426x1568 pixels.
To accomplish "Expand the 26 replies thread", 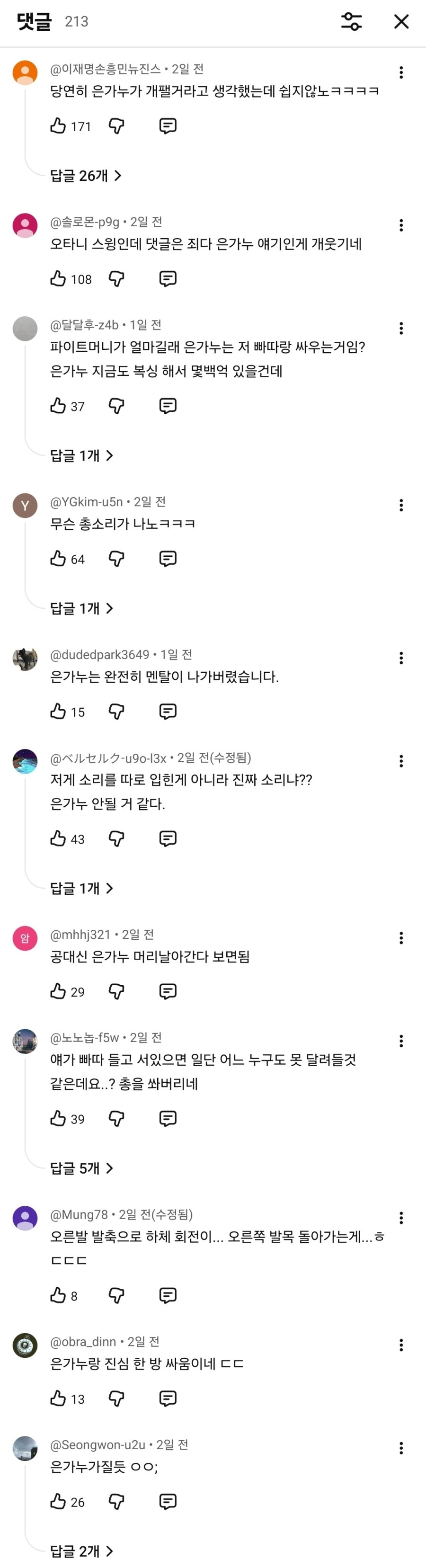I will tap(85, 176).
